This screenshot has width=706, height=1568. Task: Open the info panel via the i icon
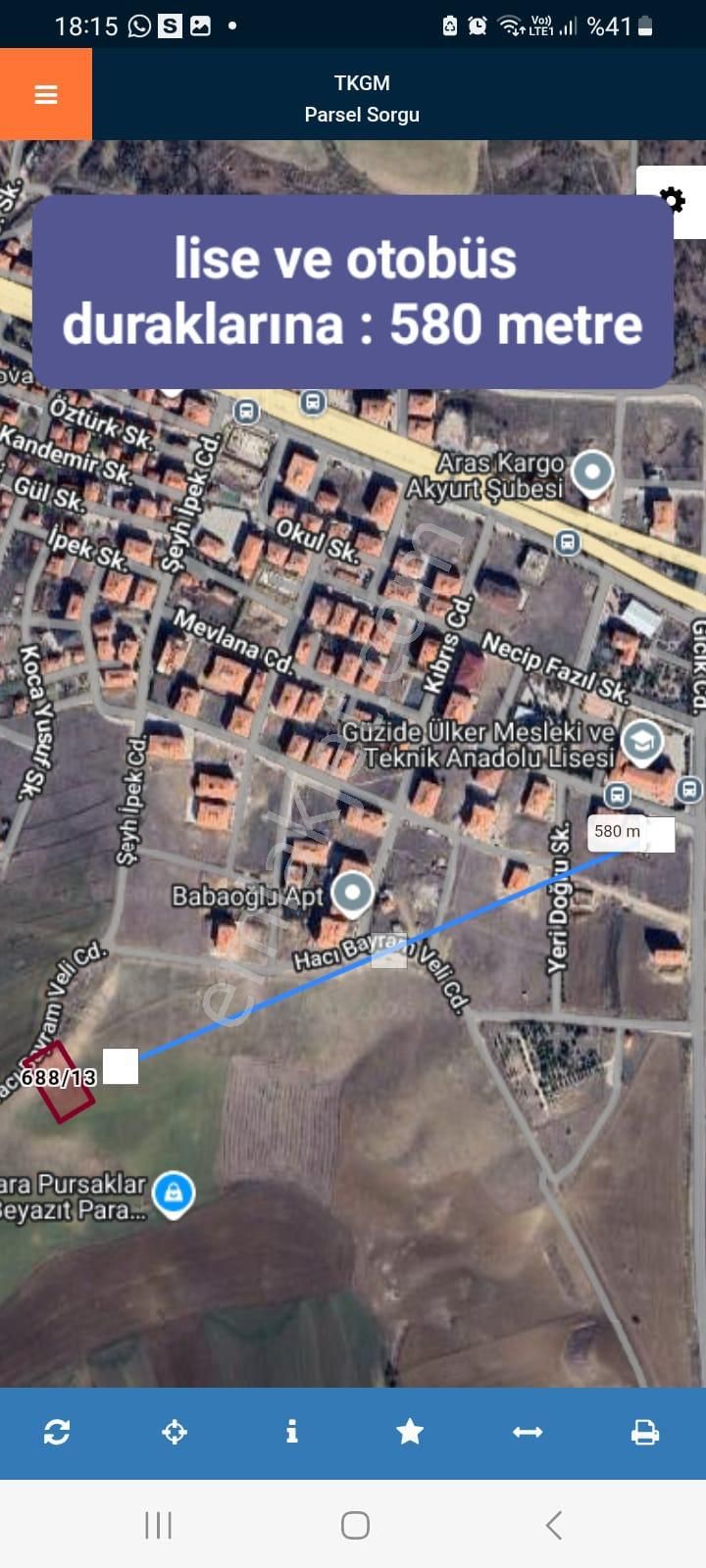291,1432
